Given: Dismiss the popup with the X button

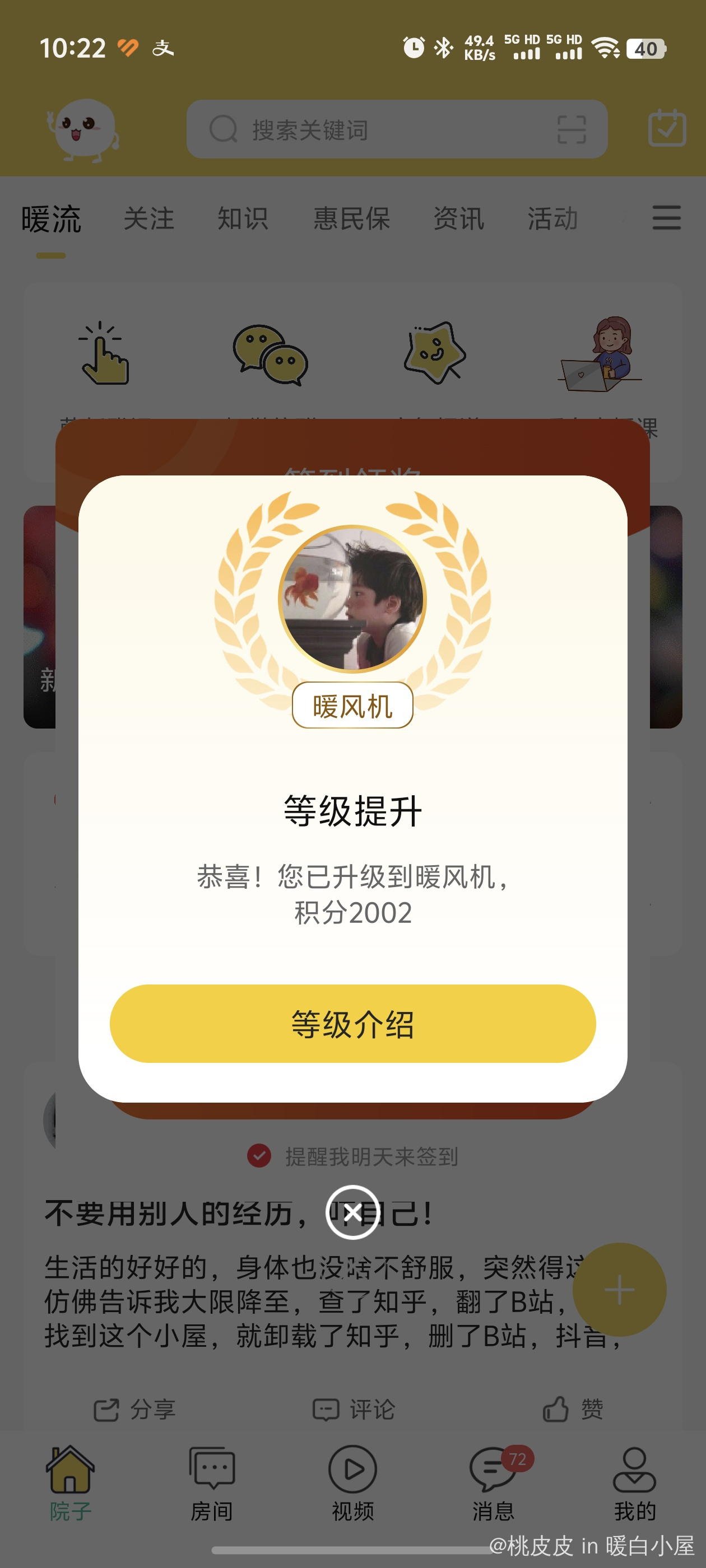Looking at the screenshot, I should 352,1212.
